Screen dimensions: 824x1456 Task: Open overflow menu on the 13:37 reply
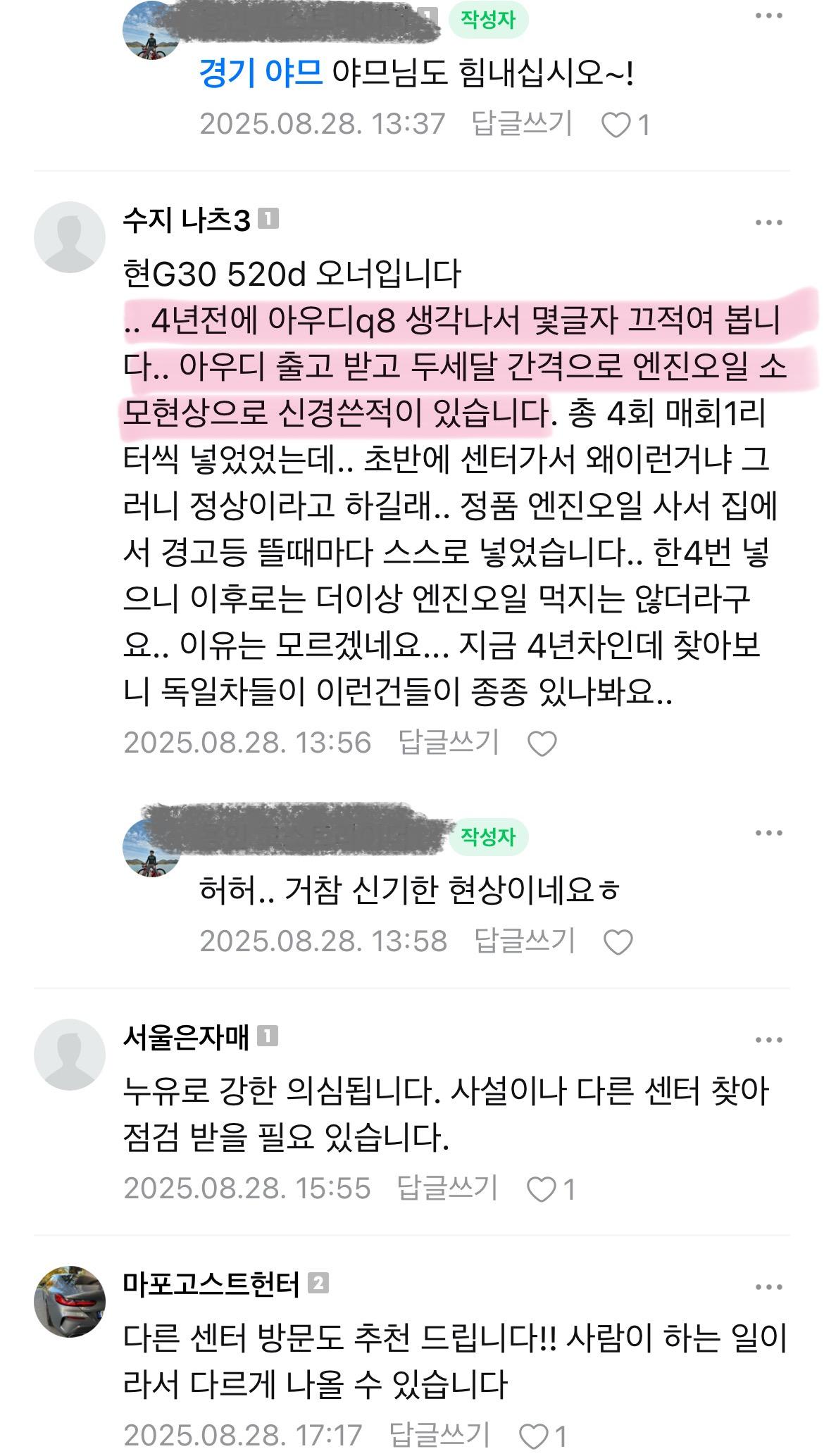(768, 16)
